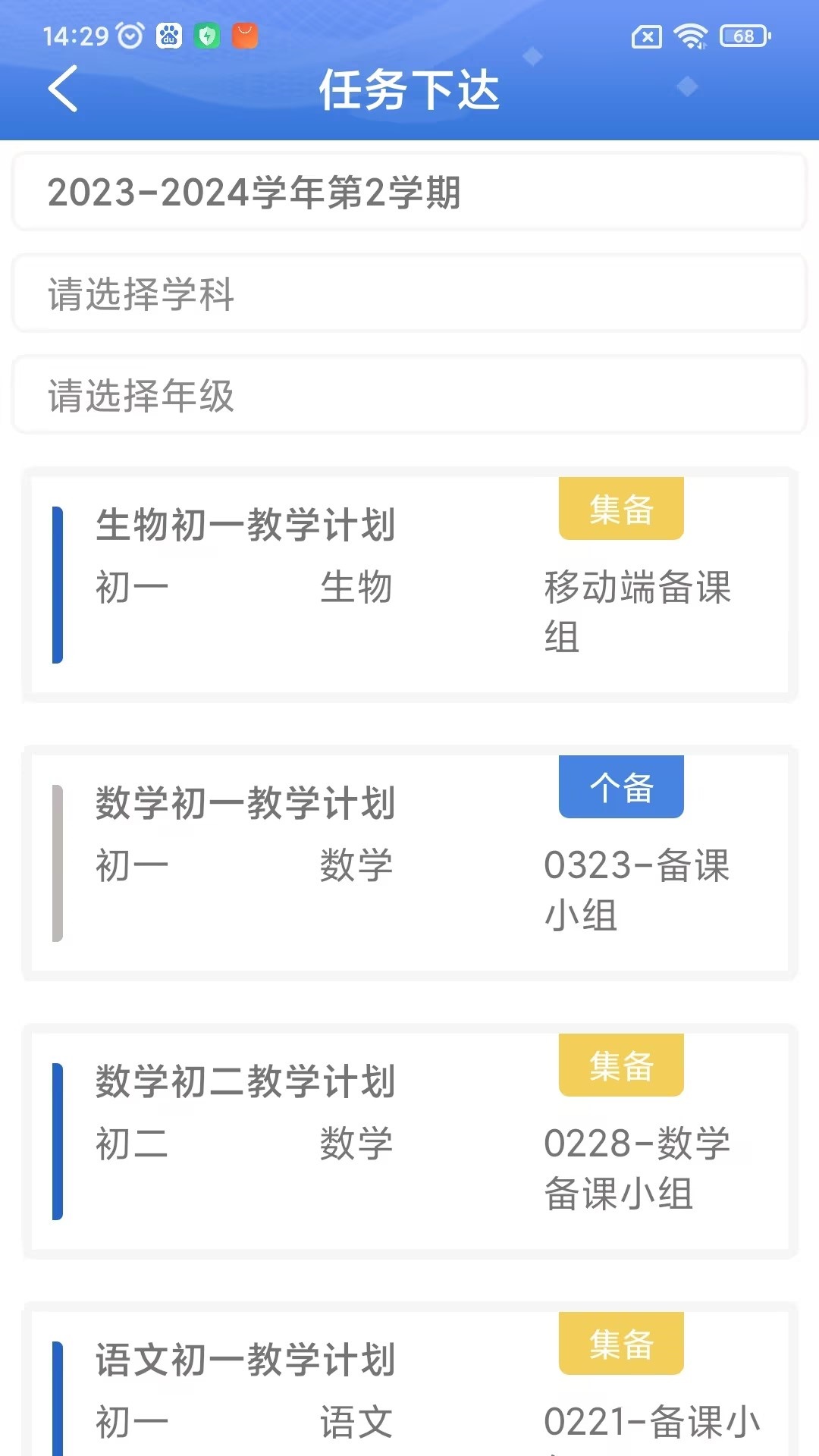819x1456 pixels.
Task: Tap the 集备 badge on 数学初二教学计划
Action: [x=620, y=1065]
